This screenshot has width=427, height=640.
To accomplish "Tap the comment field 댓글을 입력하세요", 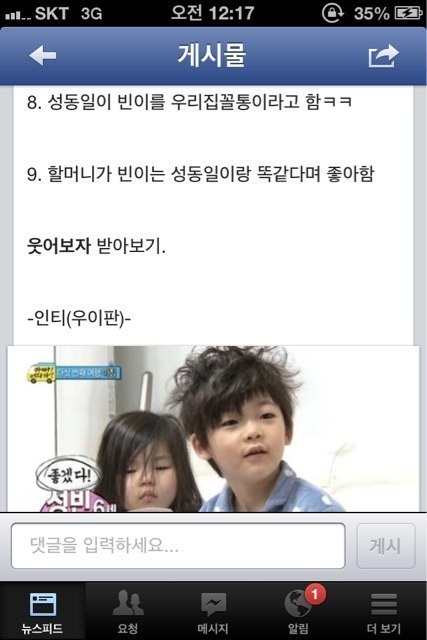I will click(178, 546).
